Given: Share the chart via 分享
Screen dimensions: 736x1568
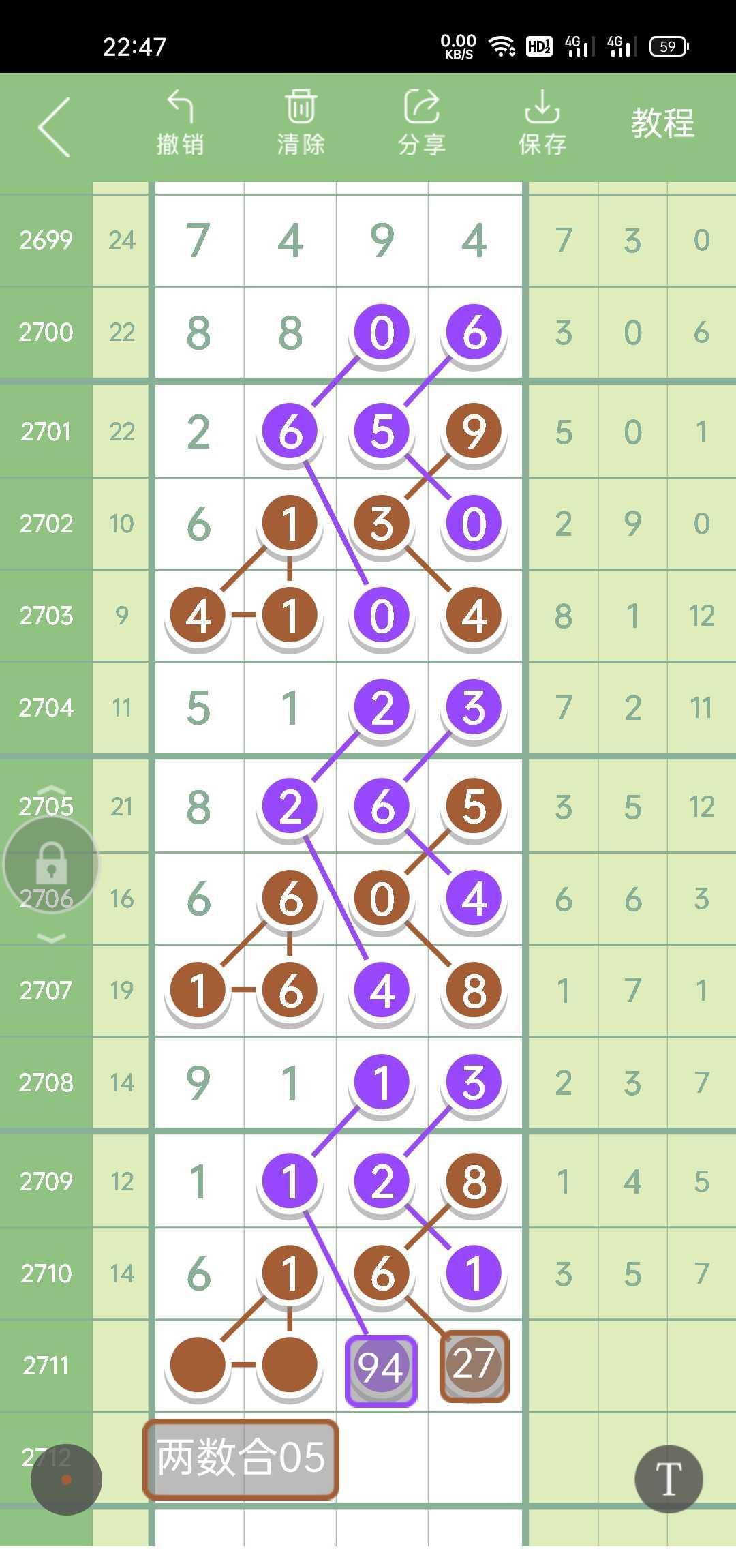Looking at the screenshot, I should 421,123.
